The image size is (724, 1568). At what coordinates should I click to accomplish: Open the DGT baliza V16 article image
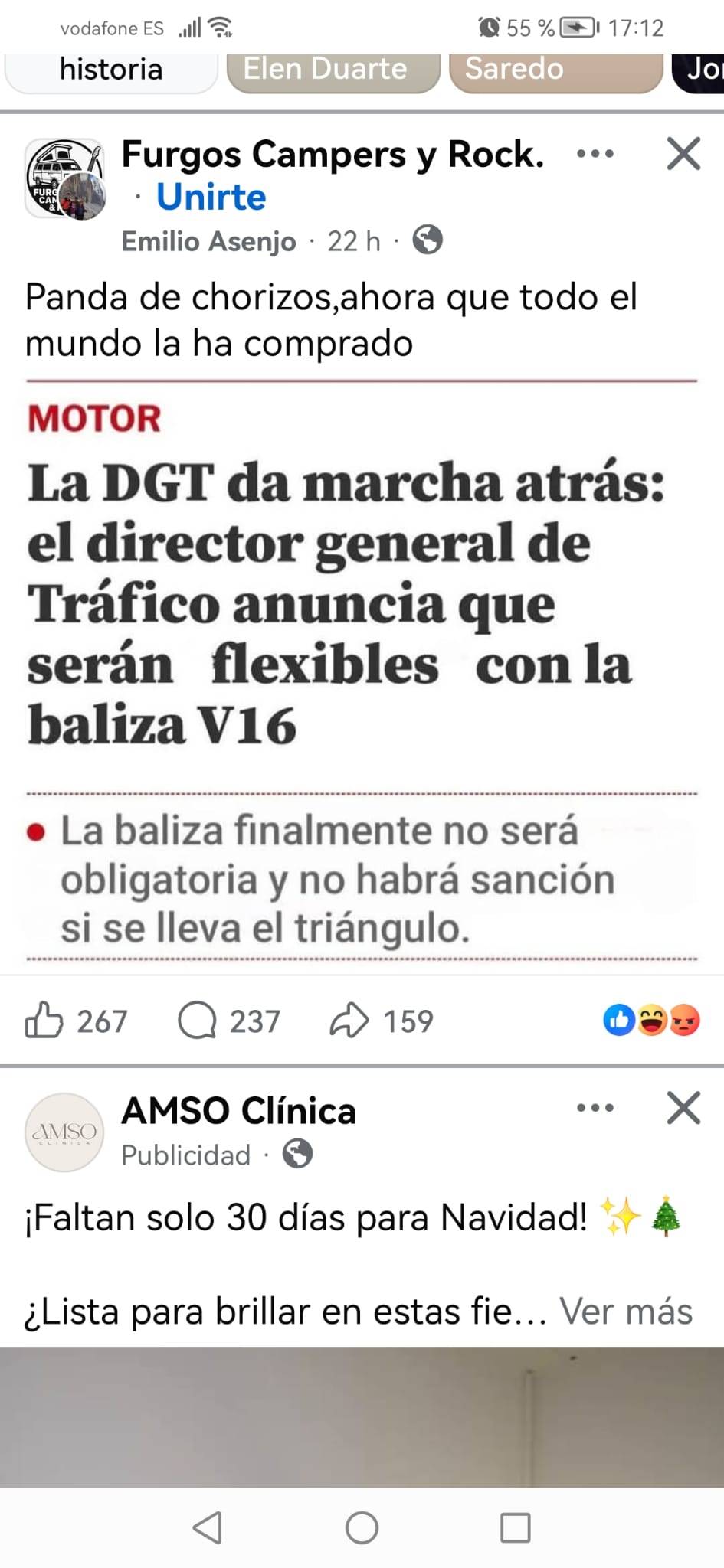point(362,674)
